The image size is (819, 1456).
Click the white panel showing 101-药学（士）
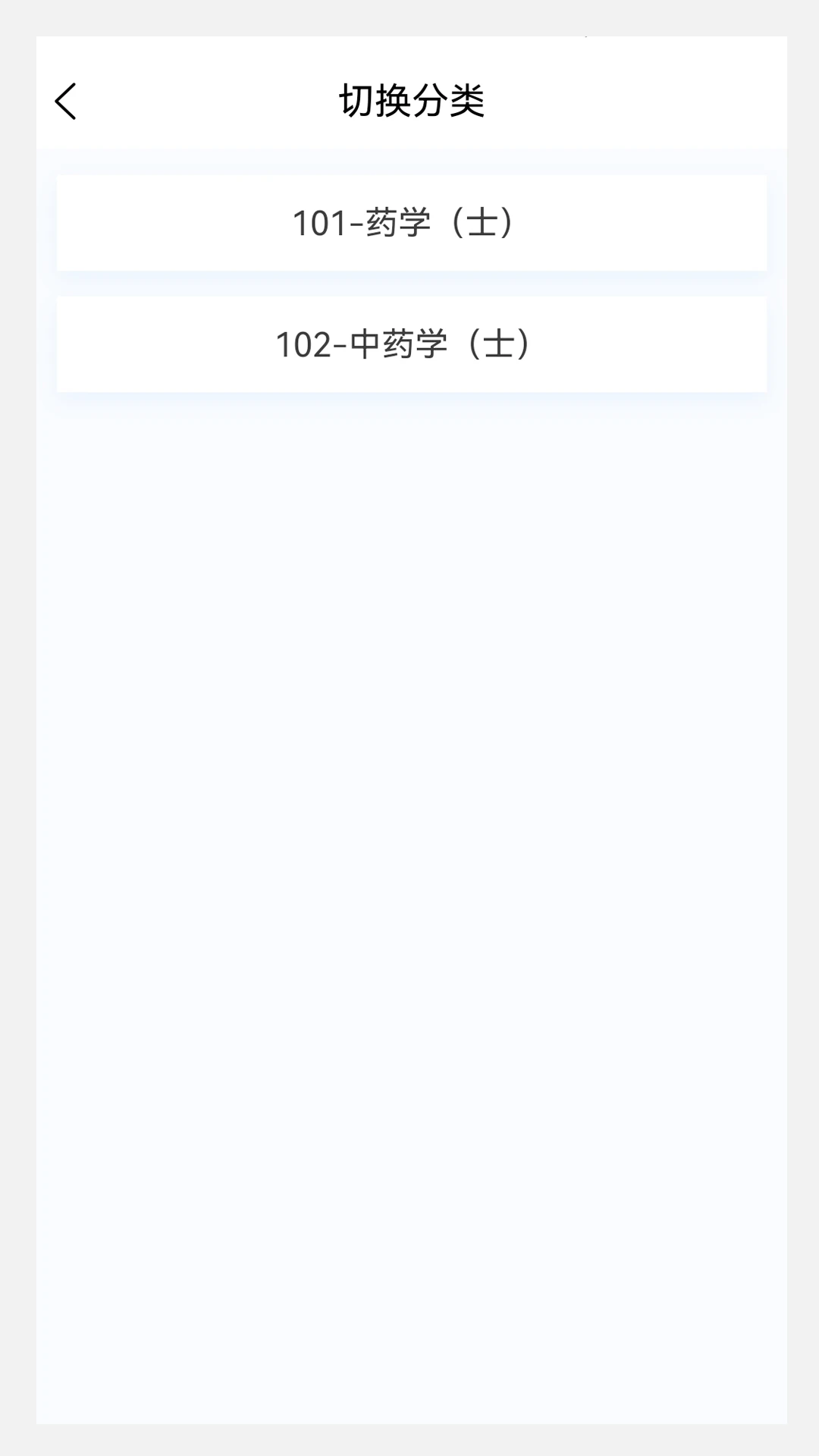click(x=409, y=223)
